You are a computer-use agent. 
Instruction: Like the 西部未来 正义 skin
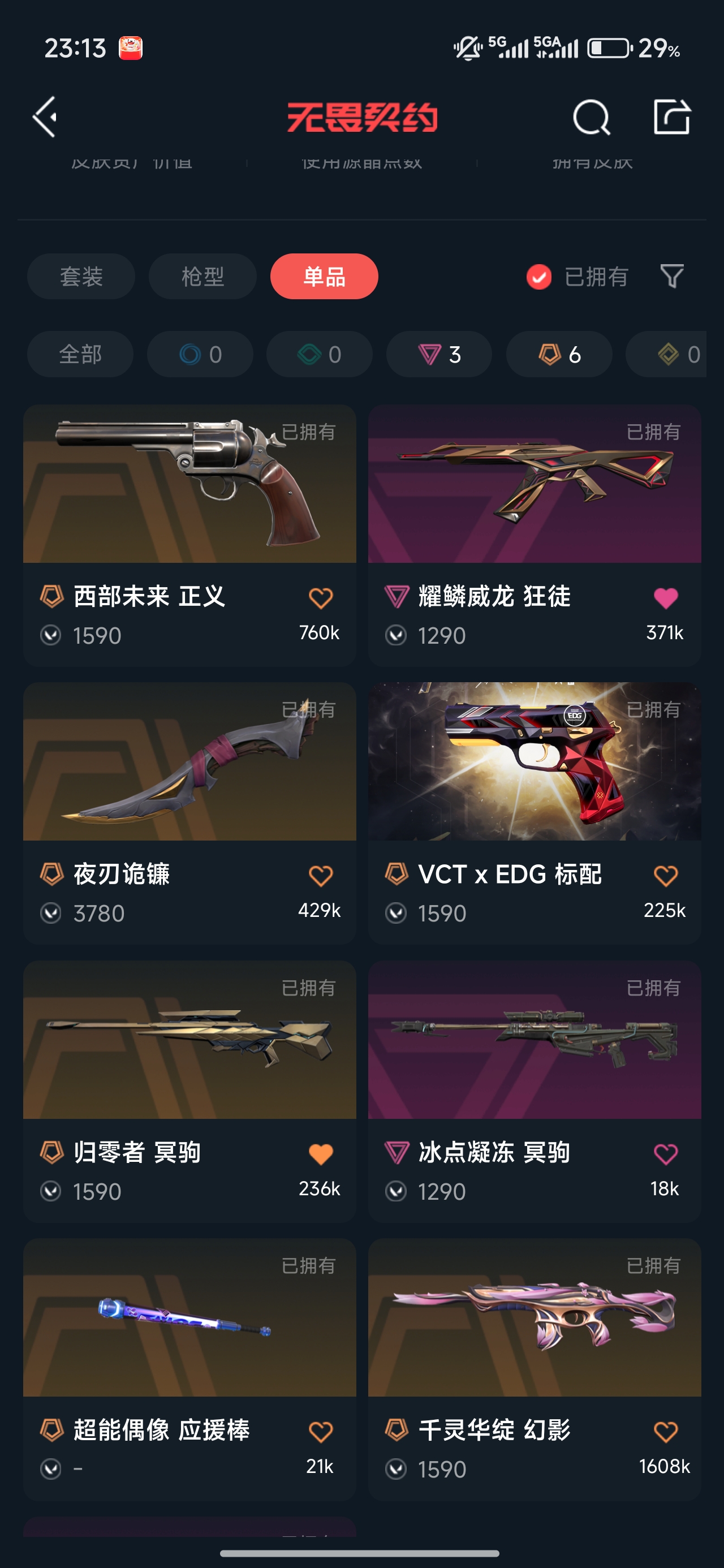click(320, 598)
